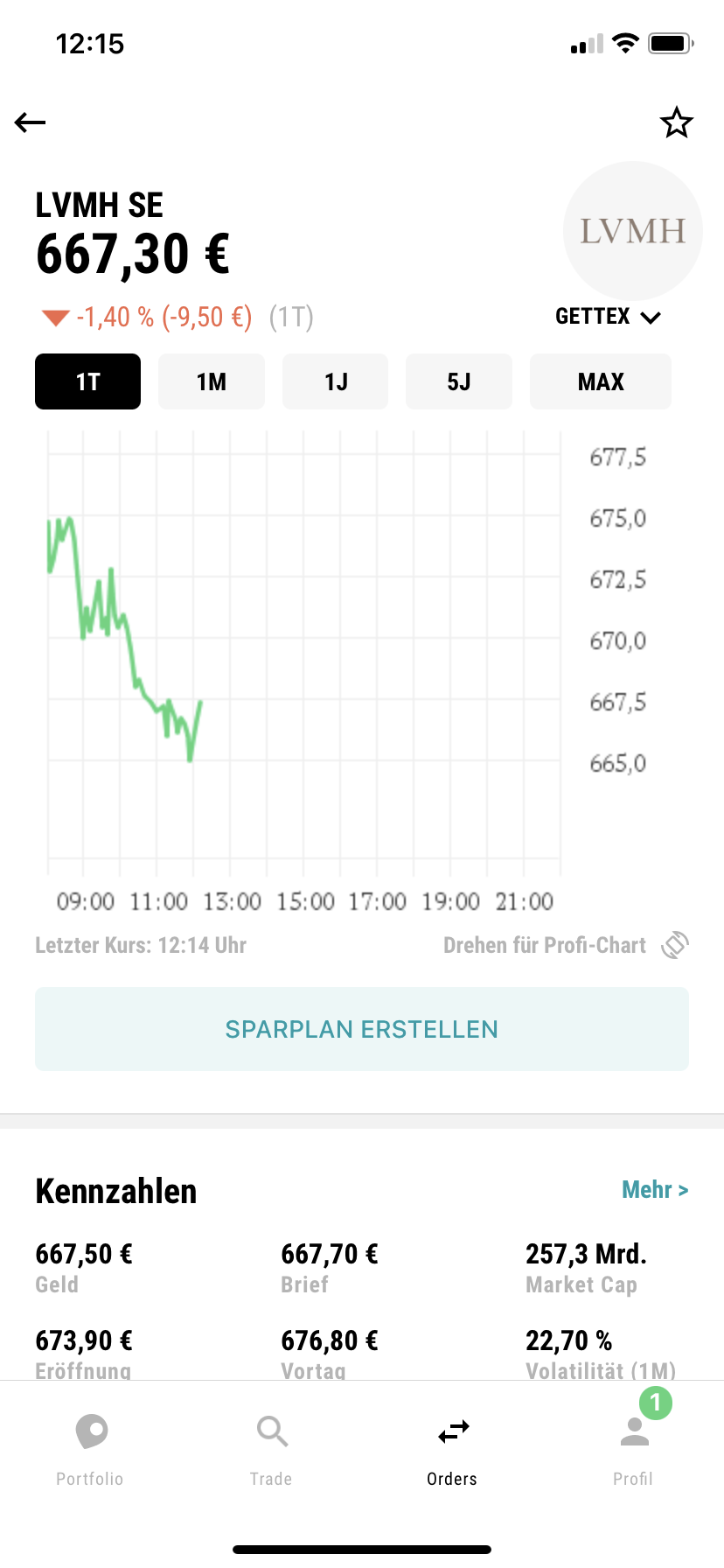Open the GETTEX exchange dropdown
The height and width of the screenshot is (1568, 724).
click(x=608, y=317)
